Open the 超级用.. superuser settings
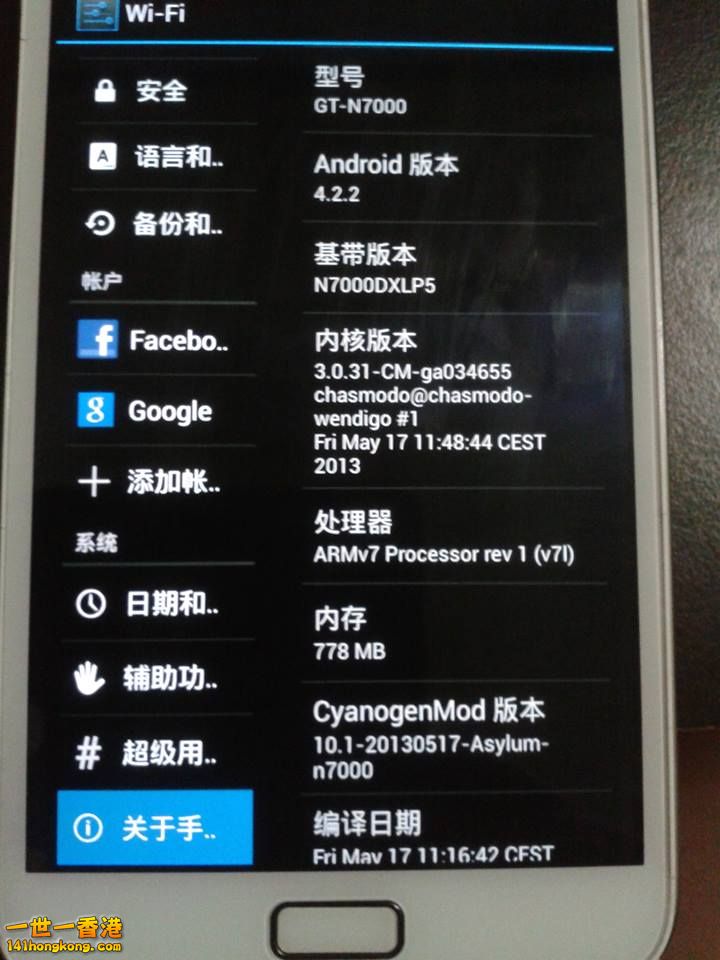720x960 pixels. [160, 753]
